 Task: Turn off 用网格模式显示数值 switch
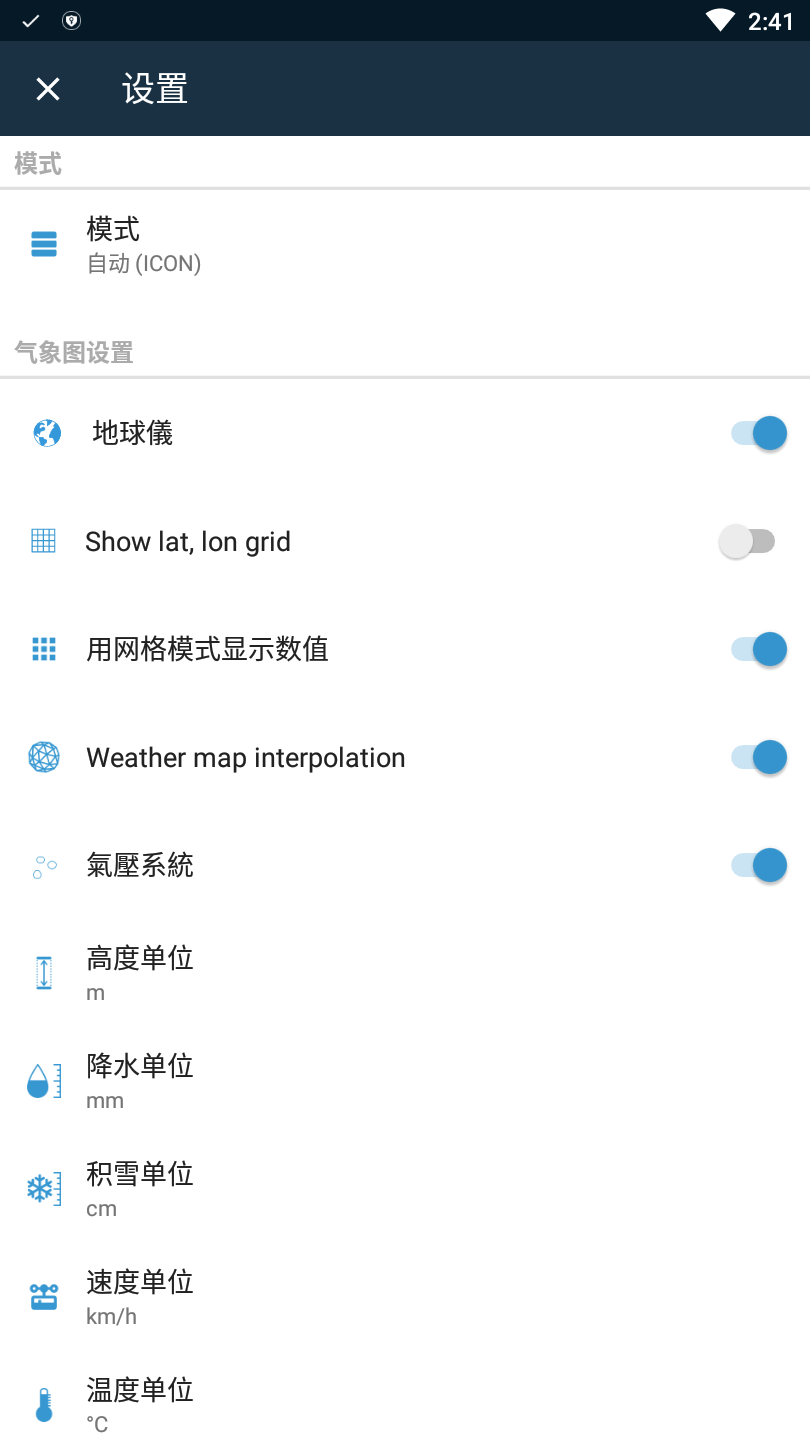(x=758, y=649)
